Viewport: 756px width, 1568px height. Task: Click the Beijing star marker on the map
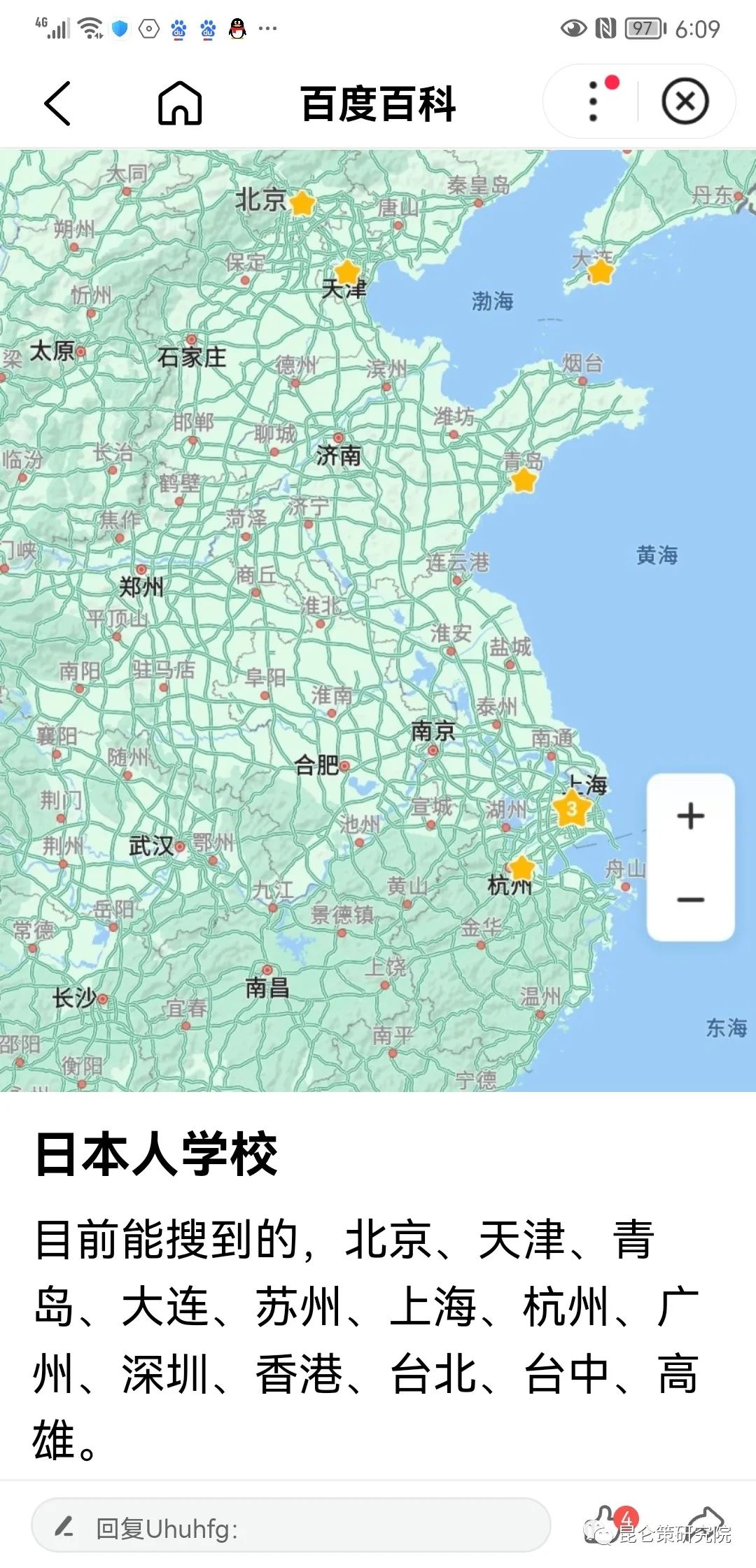tap(301, 203)
